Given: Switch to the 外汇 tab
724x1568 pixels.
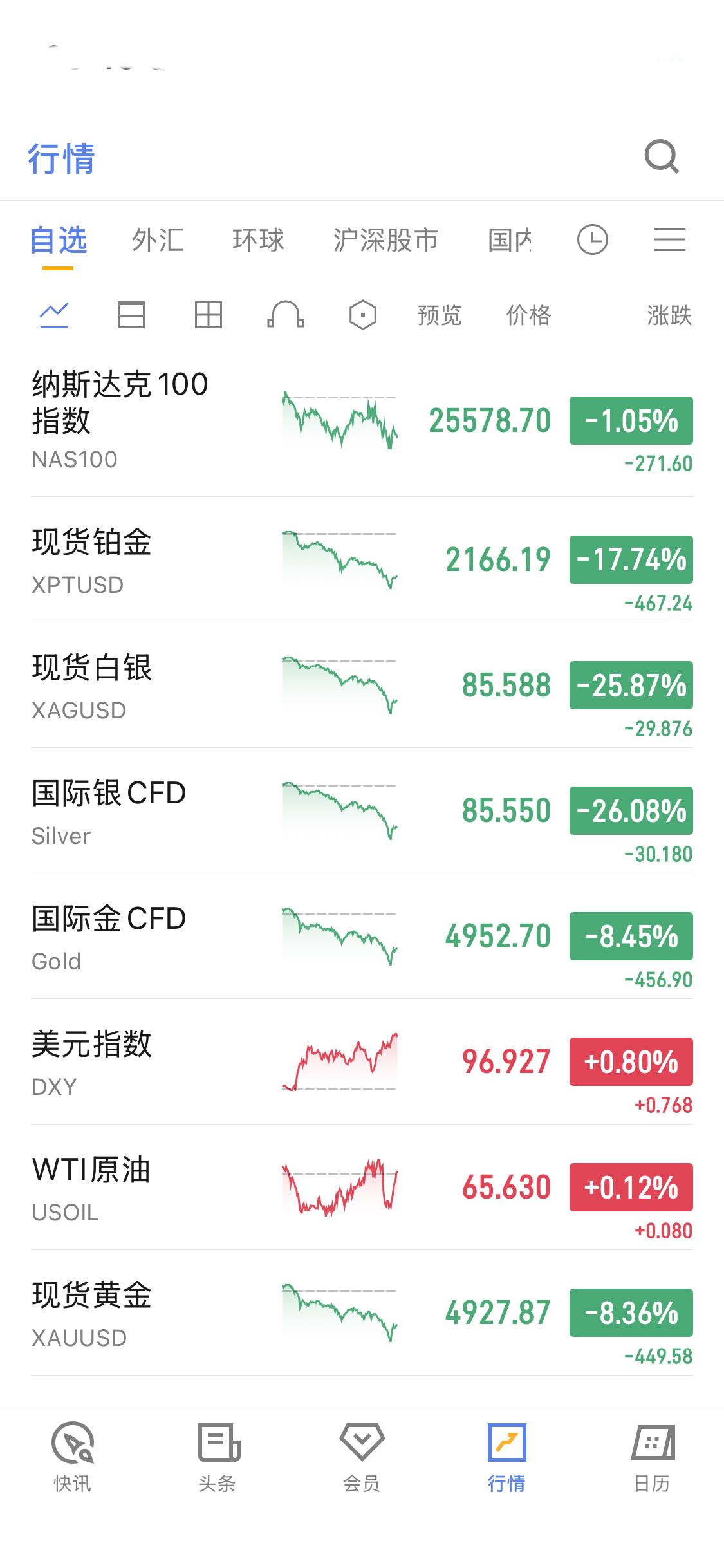Looking at the screenshot, I should tap(157, 239).
